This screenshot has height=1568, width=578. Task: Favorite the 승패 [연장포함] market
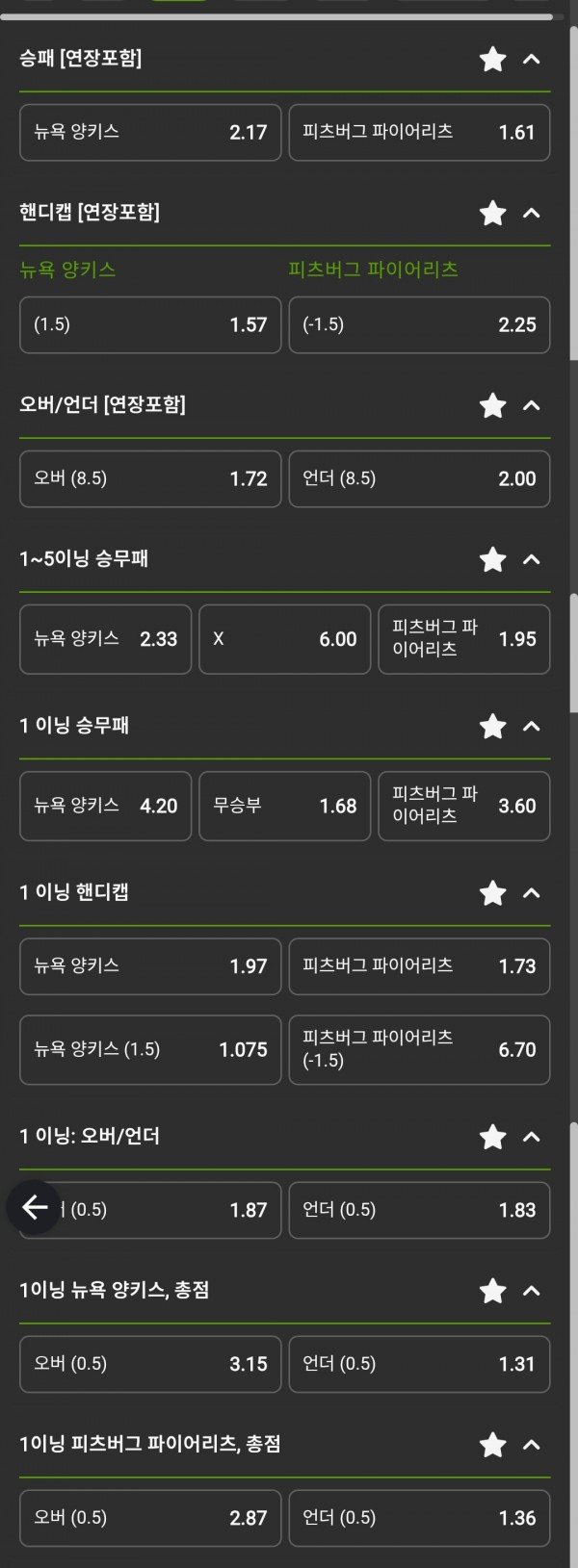pos(492,60)
